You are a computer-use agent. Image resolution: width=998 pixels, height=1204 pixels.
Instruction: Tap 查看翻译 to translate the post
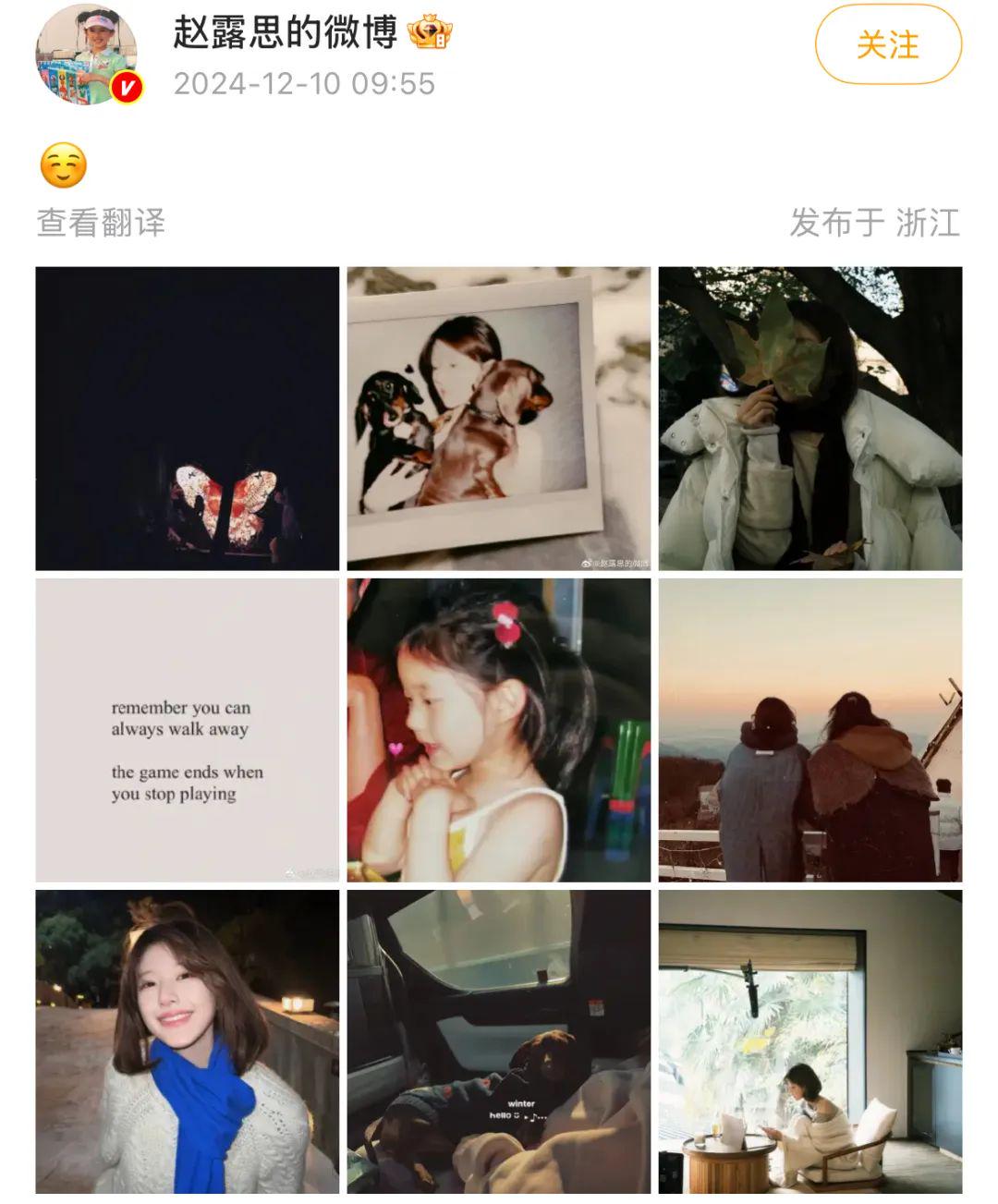[x=101, y=223]
